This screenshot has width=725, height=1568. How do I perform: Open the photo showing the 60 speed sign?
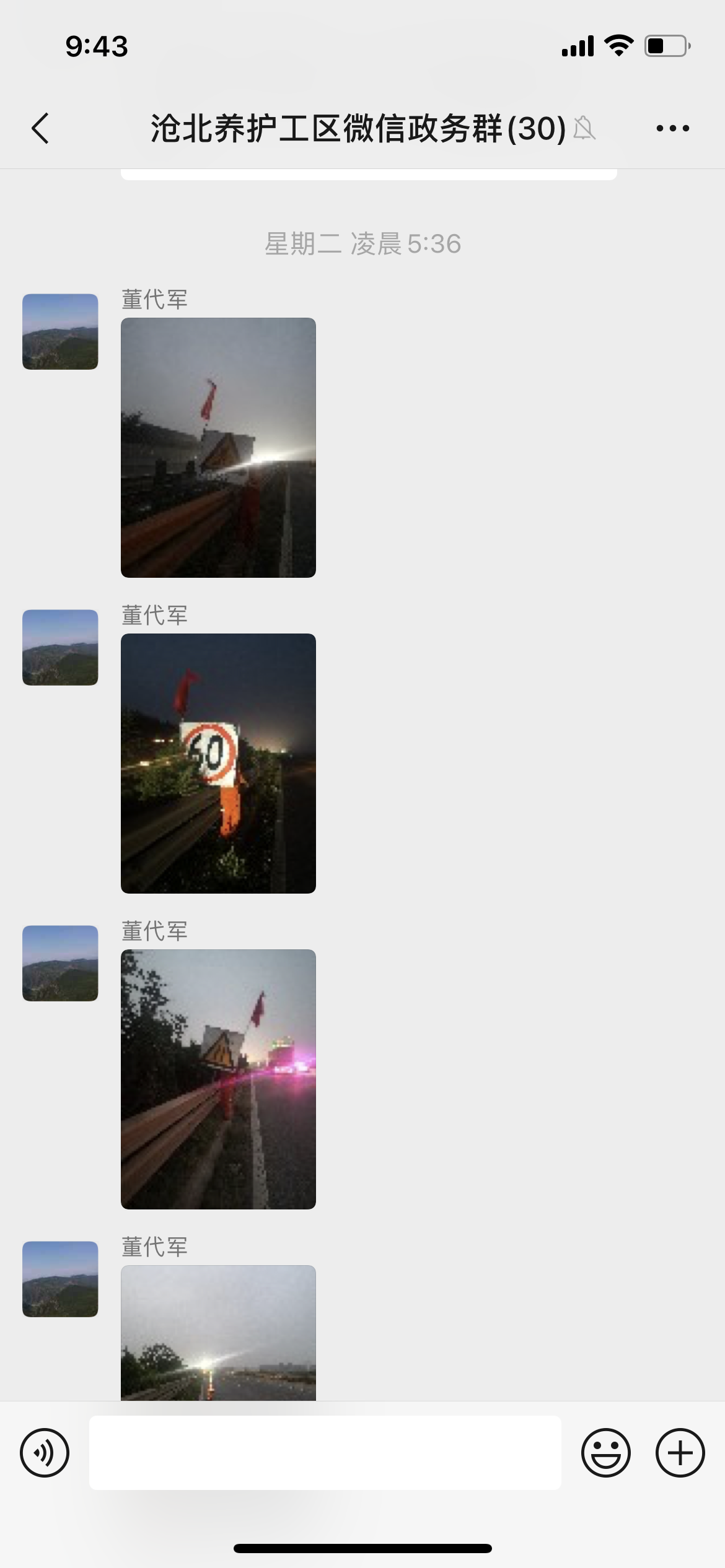[218, 764]
